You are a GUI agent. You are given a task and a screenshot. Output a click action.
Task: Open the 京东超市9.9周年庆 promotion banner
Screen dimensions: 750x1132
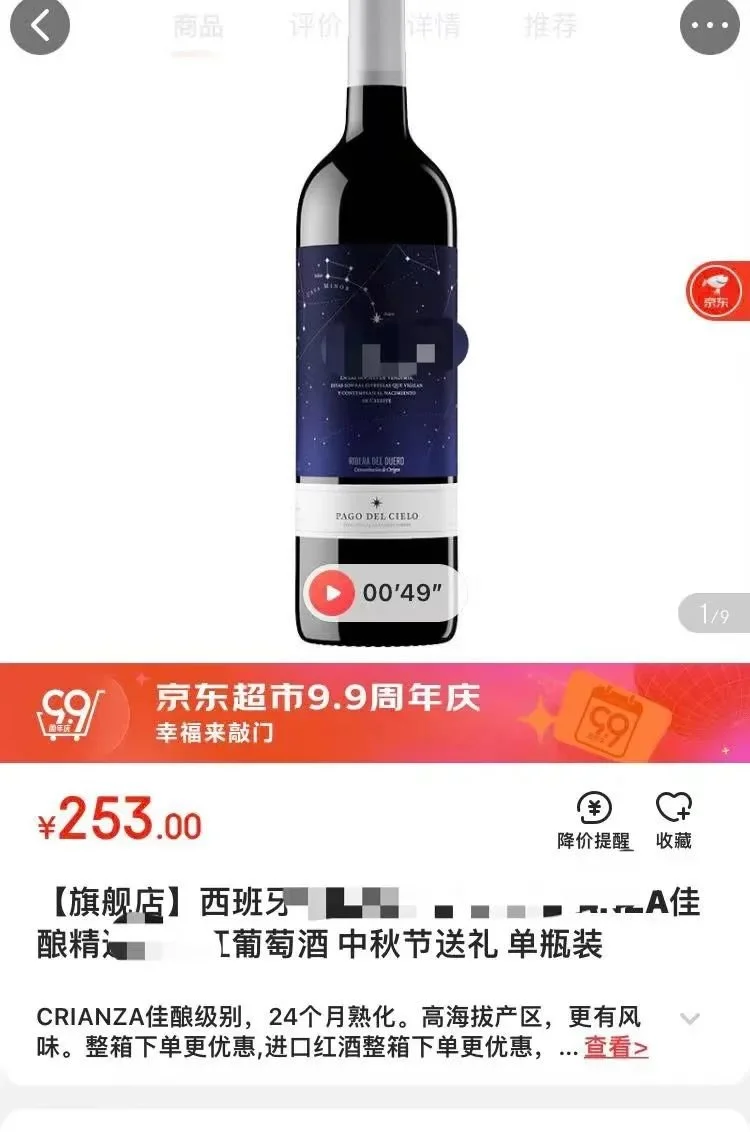coord(375,712)
